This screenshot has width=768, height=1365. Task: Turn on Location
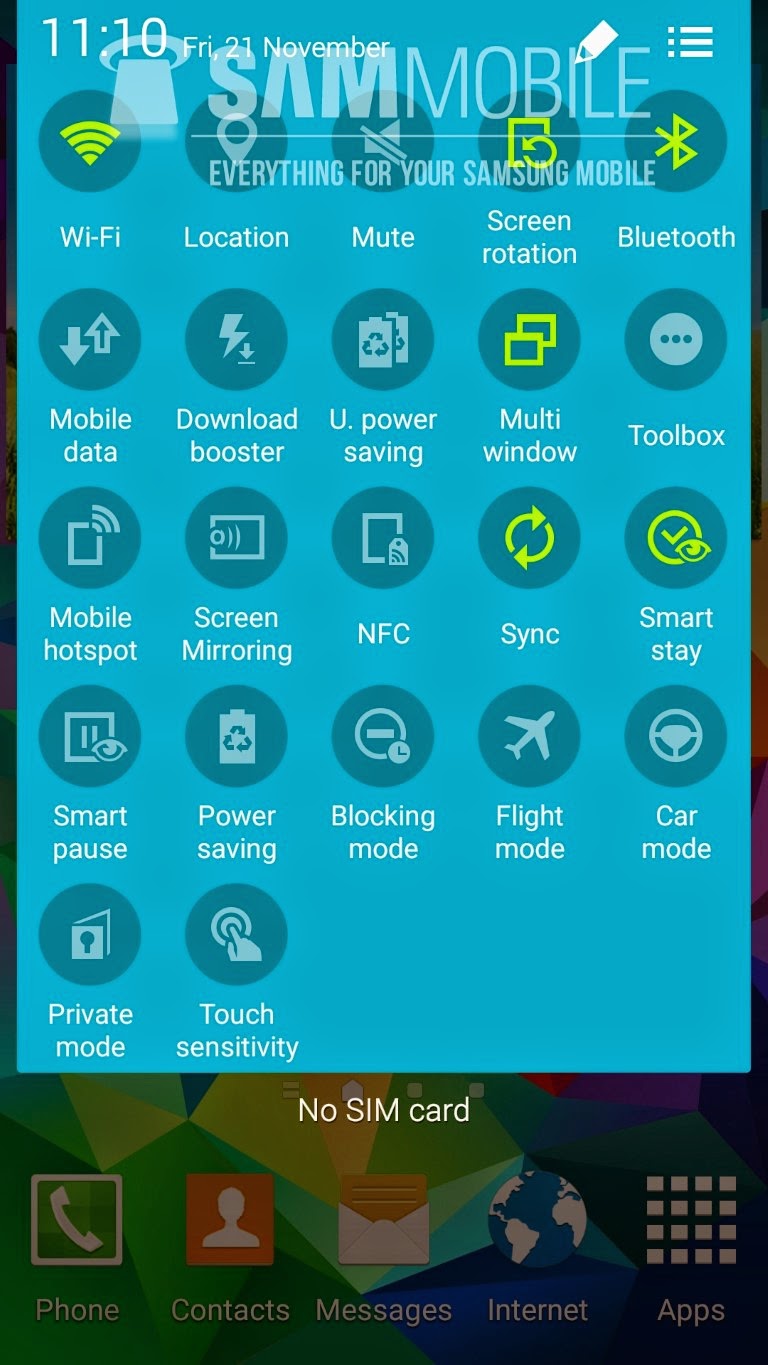coord(236,141)
